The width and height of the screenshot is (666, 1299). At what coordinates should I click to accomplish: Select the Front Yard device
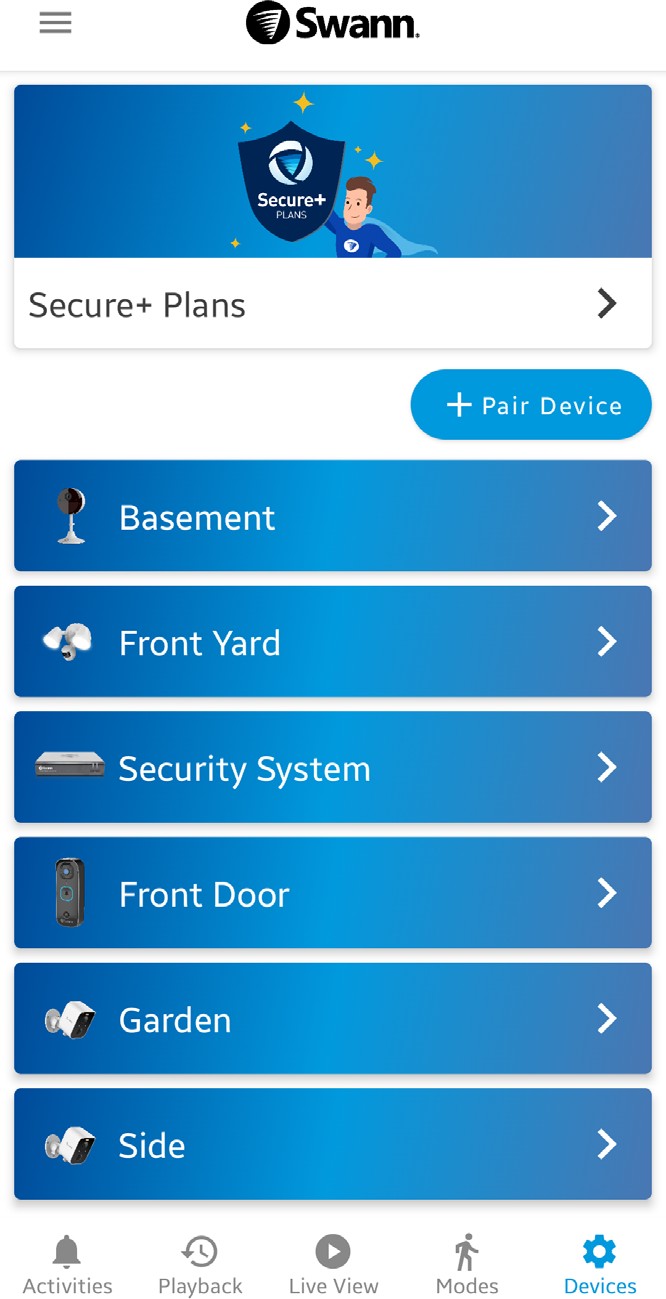332,642
